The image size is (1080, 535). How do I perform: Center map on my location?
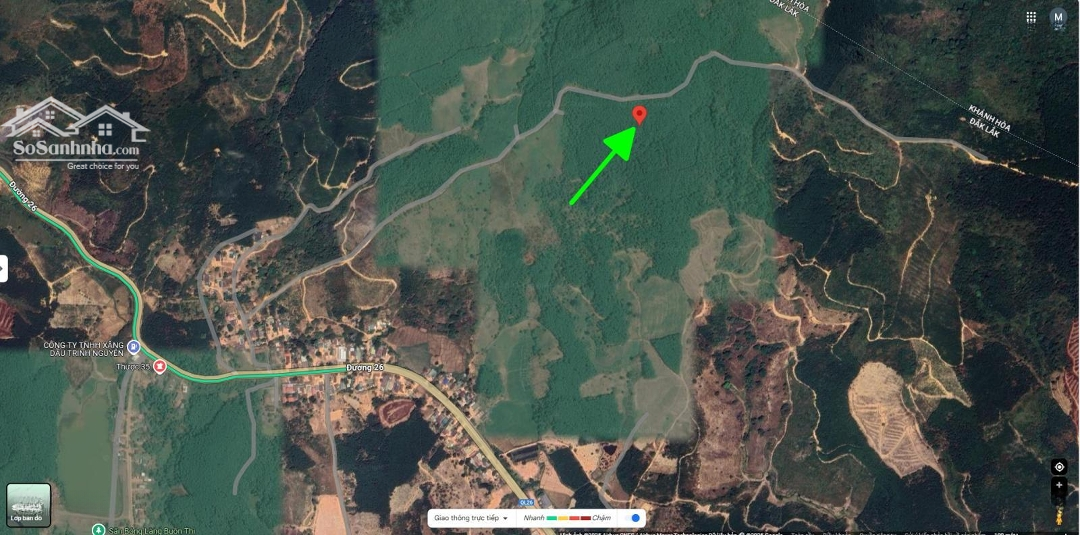(1059, 467)
